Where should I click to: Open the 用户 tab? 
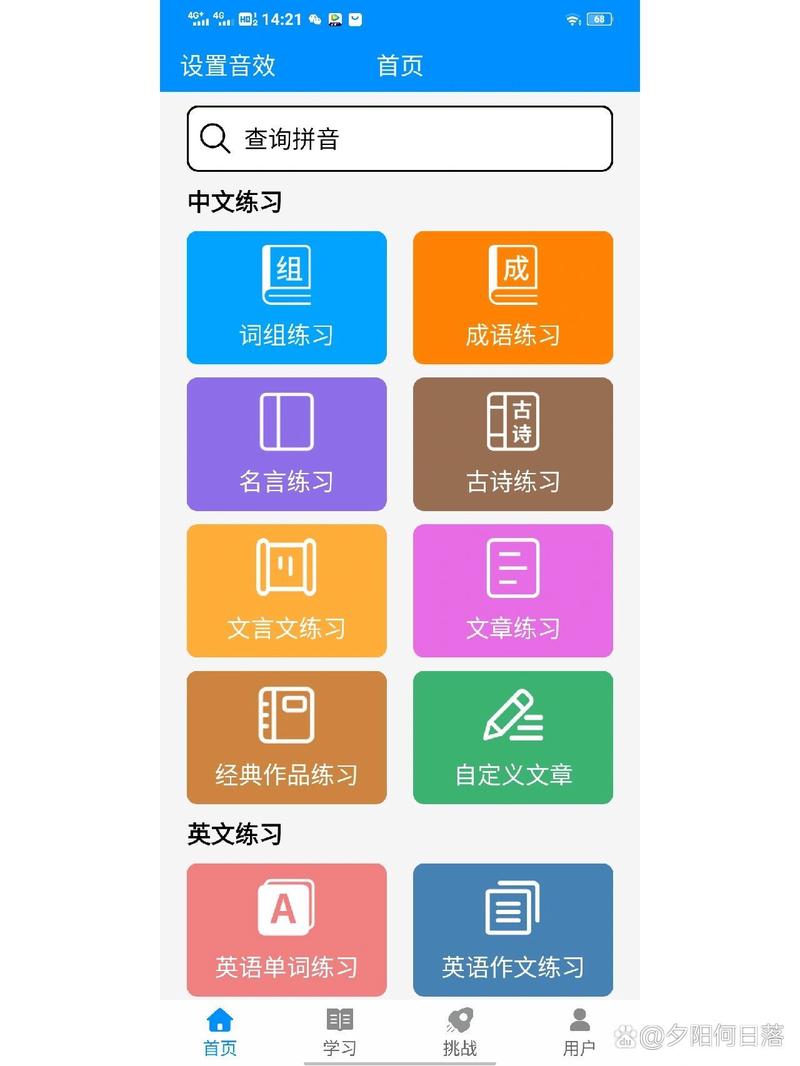(x=579, y=1032)
